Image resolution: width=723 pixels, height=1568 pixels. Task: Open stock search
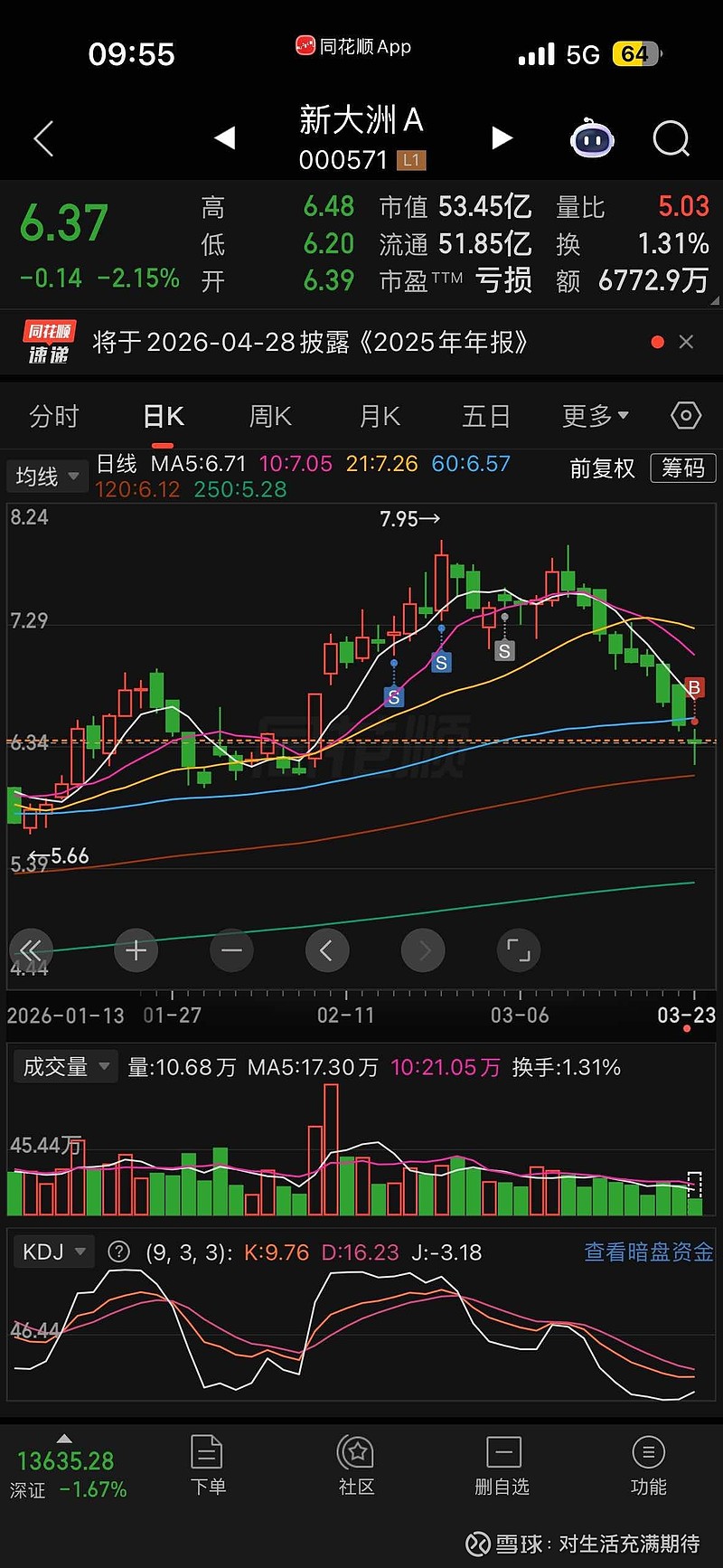671,139
